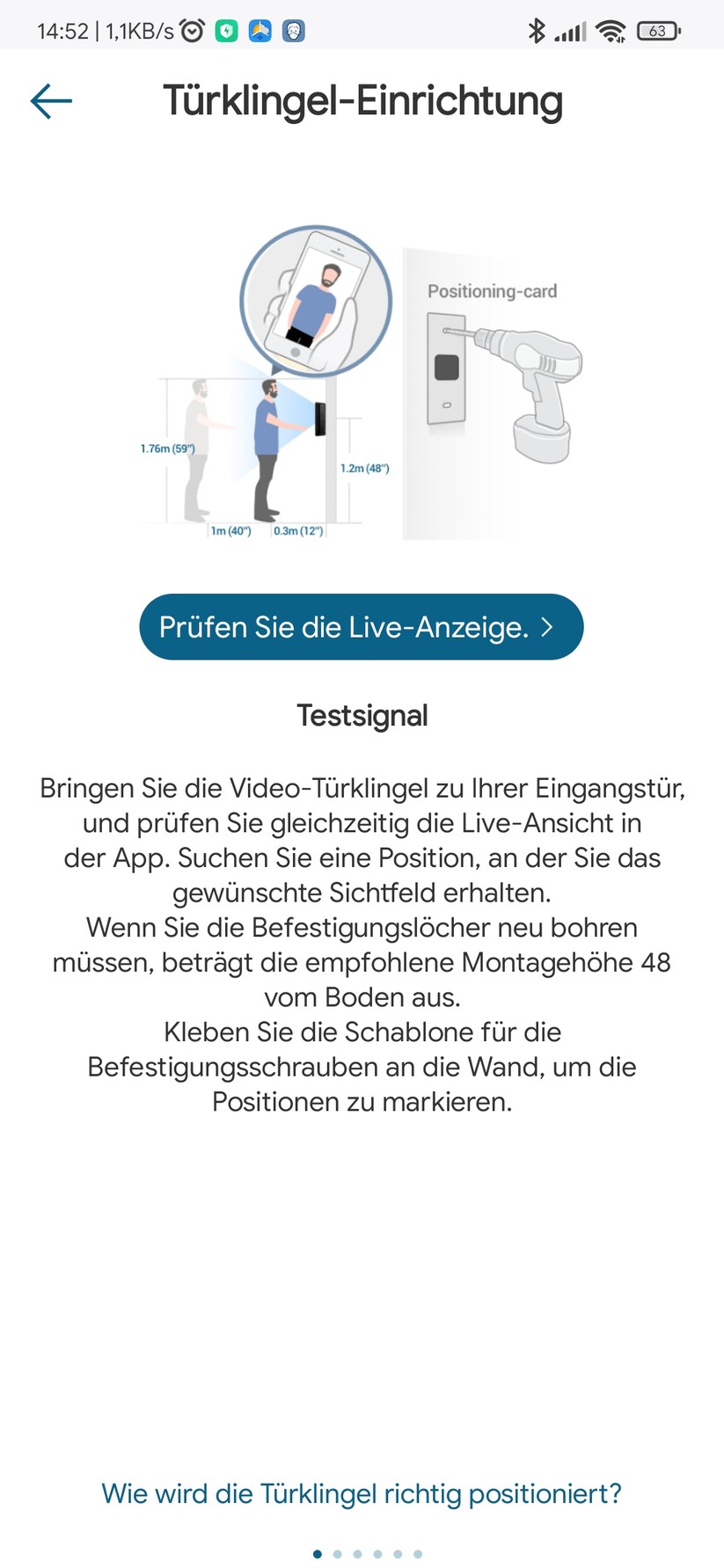This screenshot has height=1568, width=724.
Task: Tap the Türklingel-Einrichtung title
Action: [x=362, y=100]
